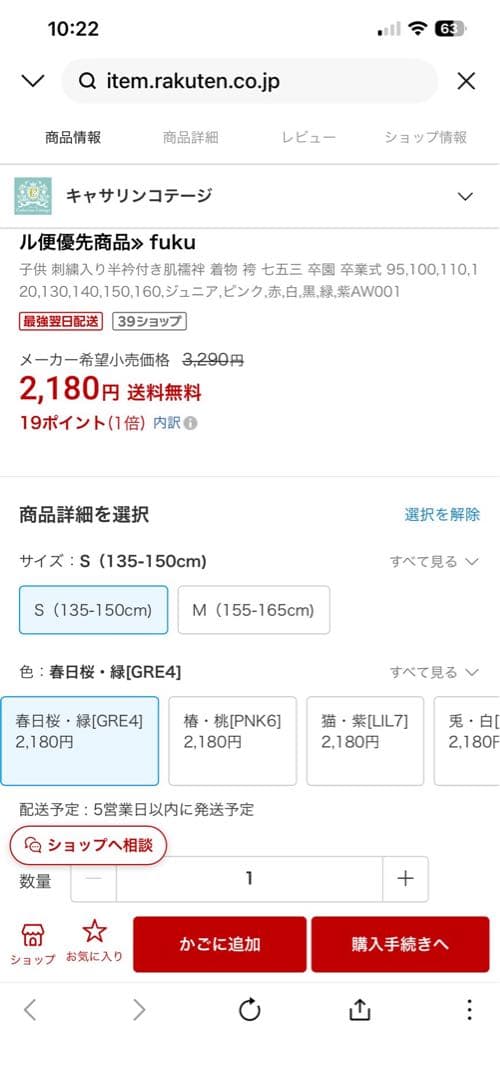Tap the item.rakuten.co.jp address bar
Image resolution: width=500 pixels, height=1080 pixels.
249,81
